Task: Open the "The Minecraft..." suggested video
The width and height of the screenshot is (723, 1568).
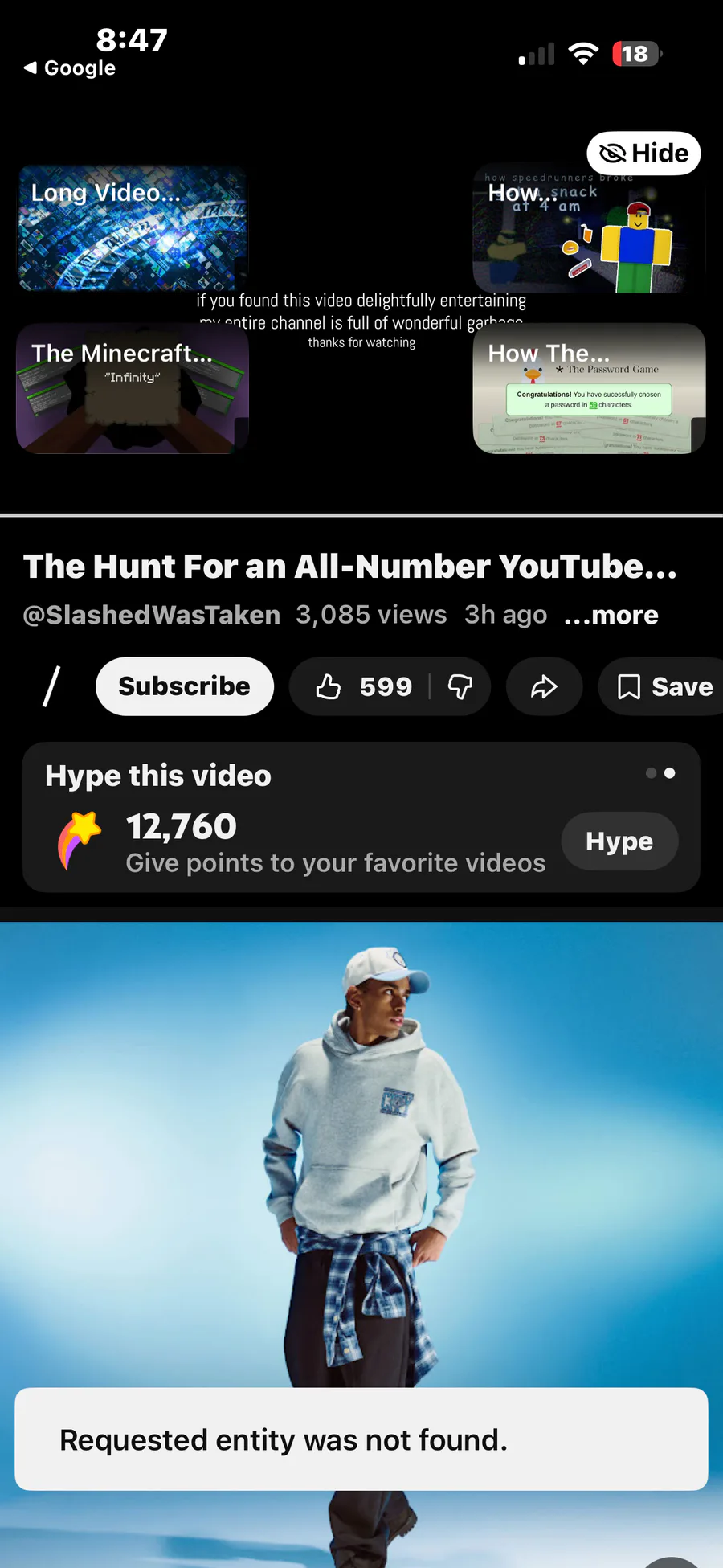Action: [133, 389]
